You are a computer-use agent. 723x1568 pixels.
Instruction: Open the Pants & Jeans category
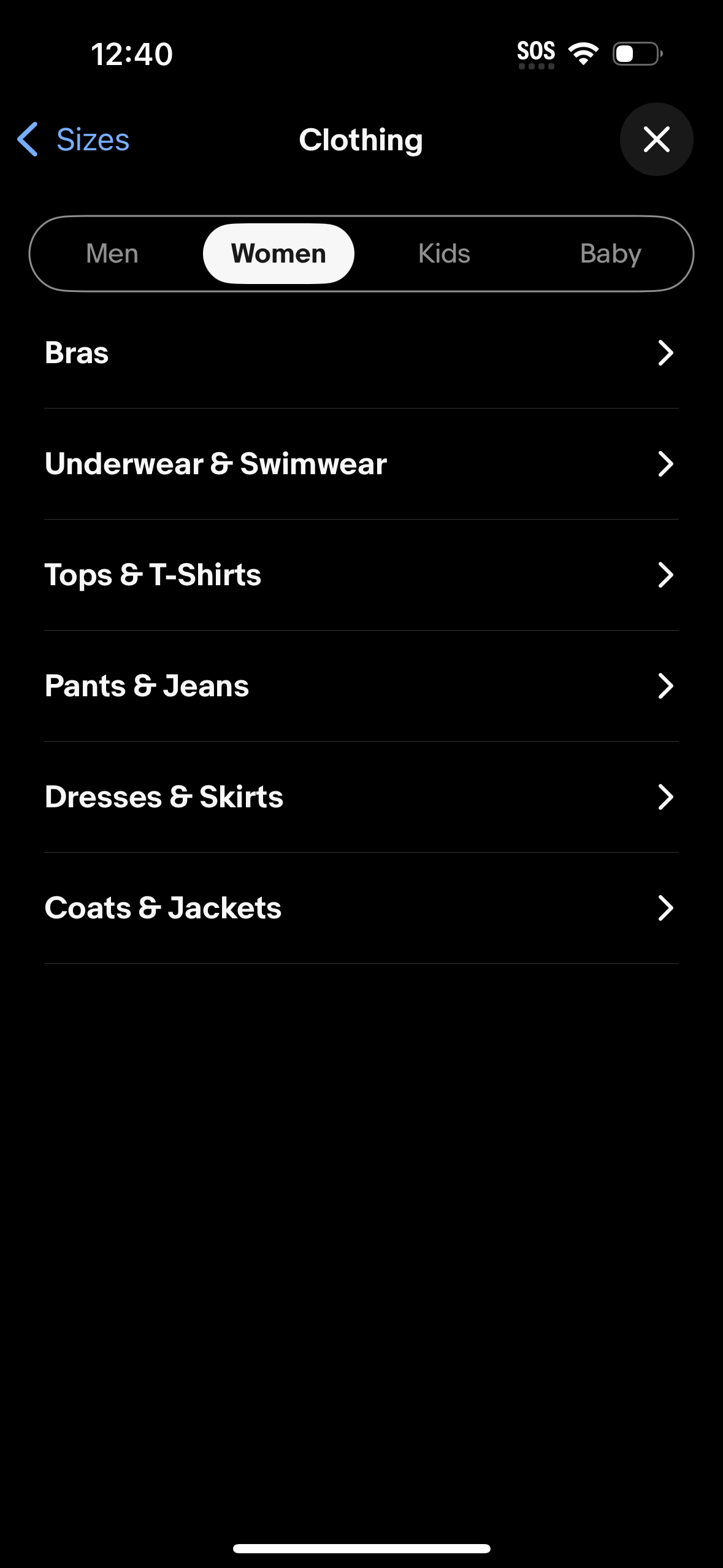[361, 686]
